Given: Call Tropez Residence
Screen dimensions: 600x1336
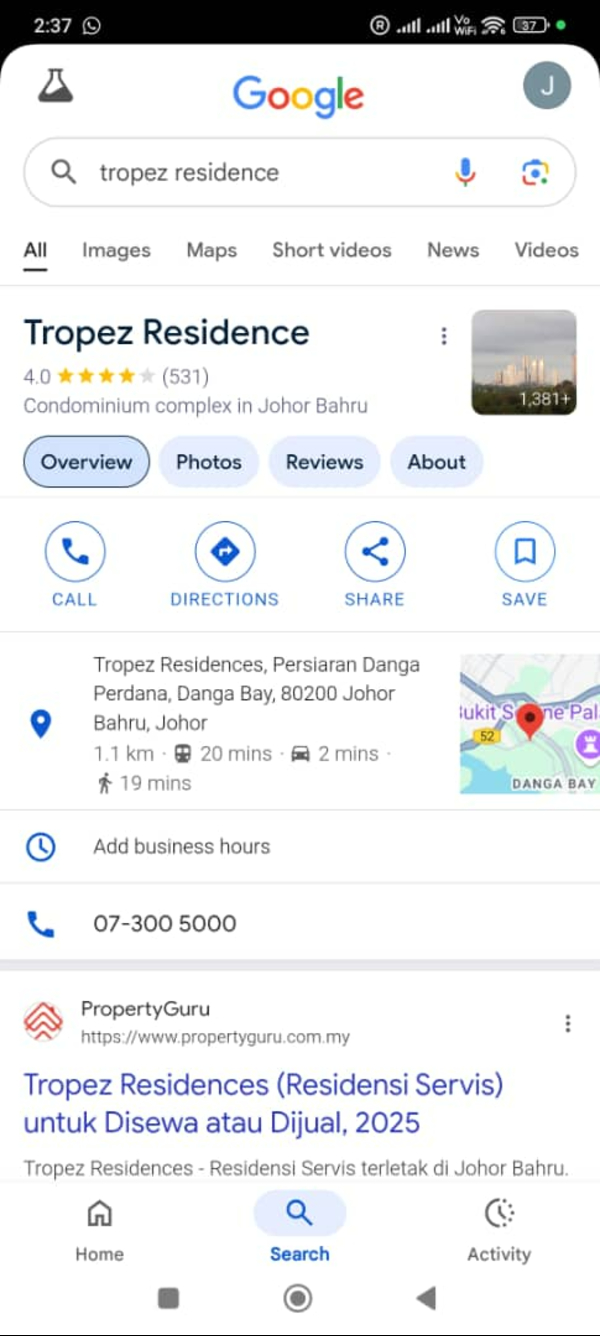Looking at the screenshot, I should pos(75,565).
